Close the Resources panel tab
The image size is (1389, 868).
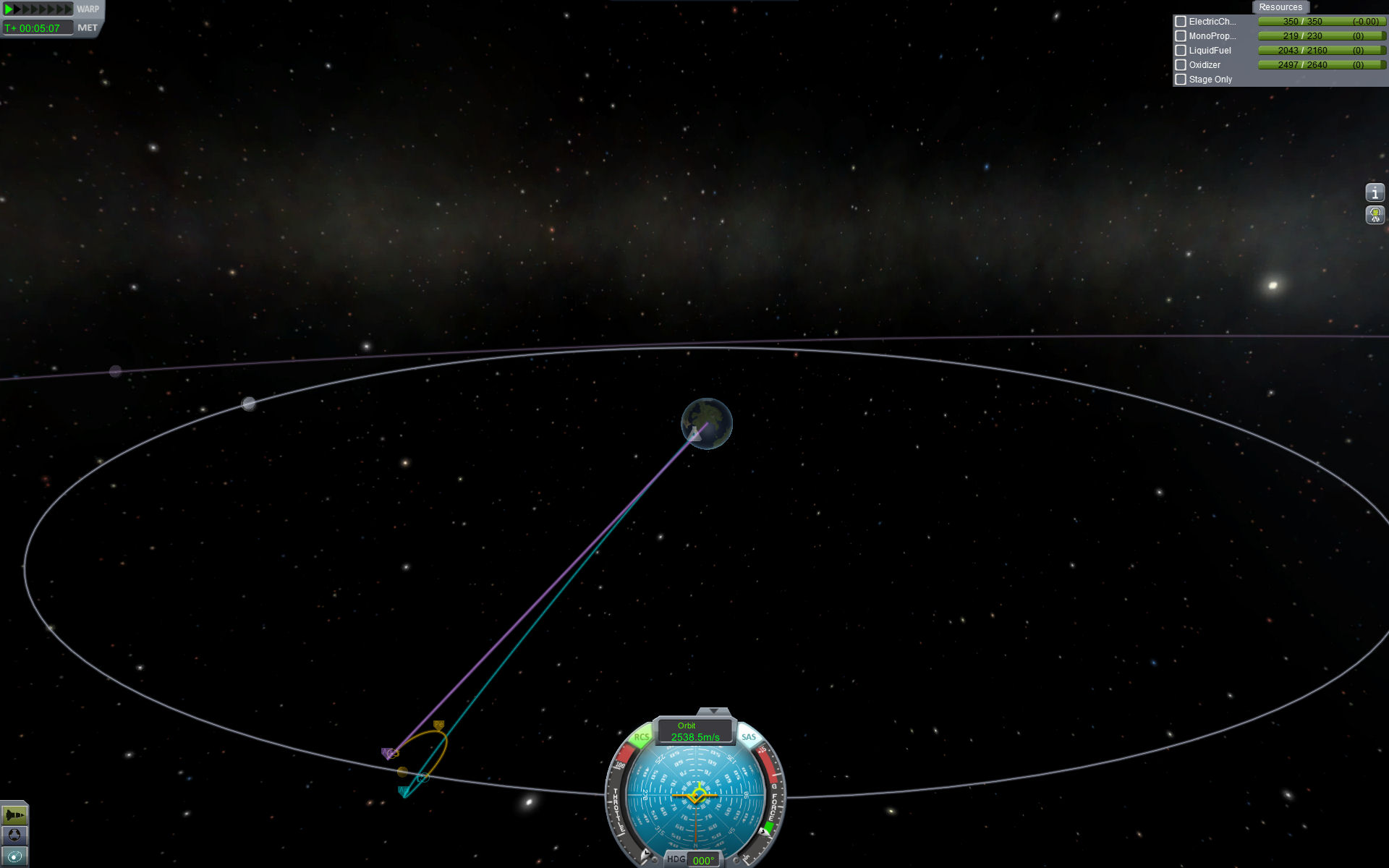(1280, 7)
